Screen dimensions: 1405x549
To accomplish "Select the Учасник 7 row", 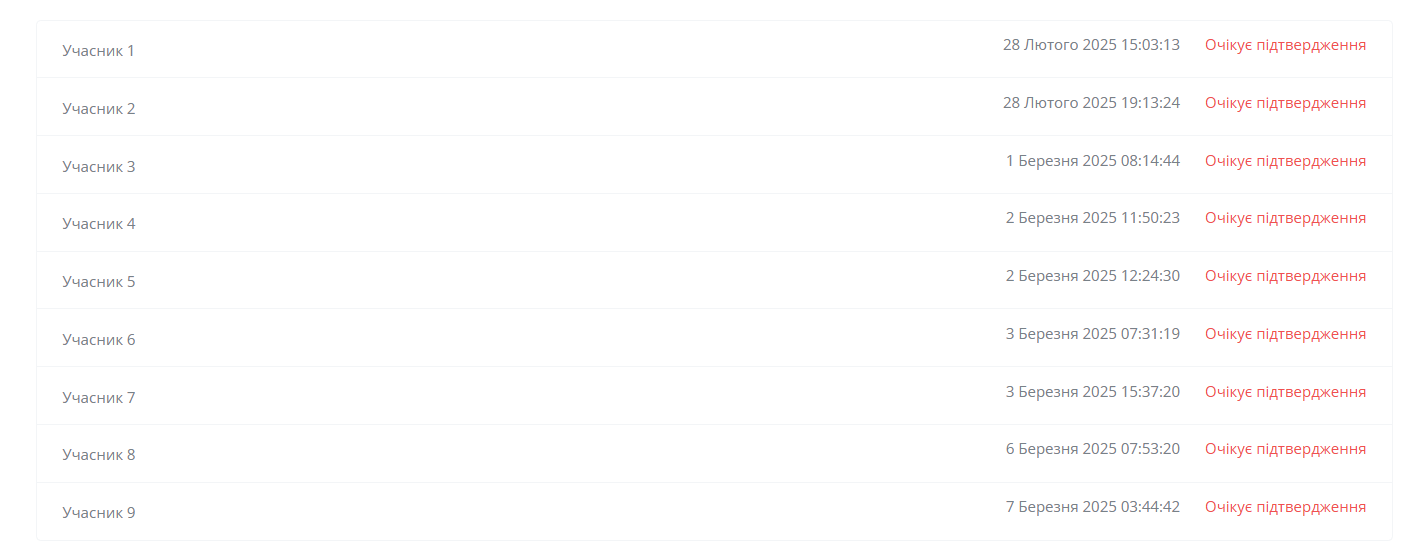I will (98, 397).
